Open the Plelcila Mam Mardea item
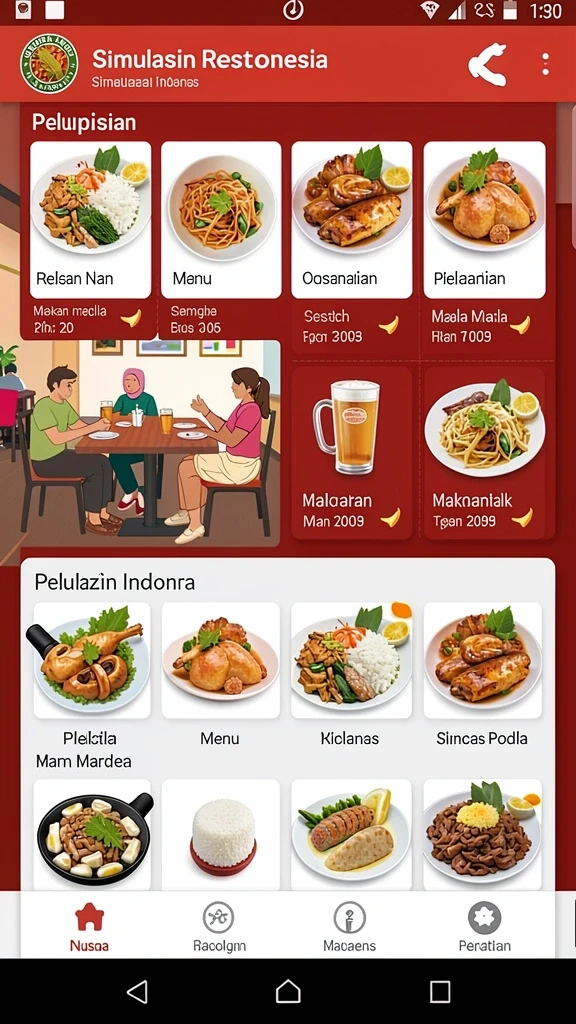 [x=91, y=686]
